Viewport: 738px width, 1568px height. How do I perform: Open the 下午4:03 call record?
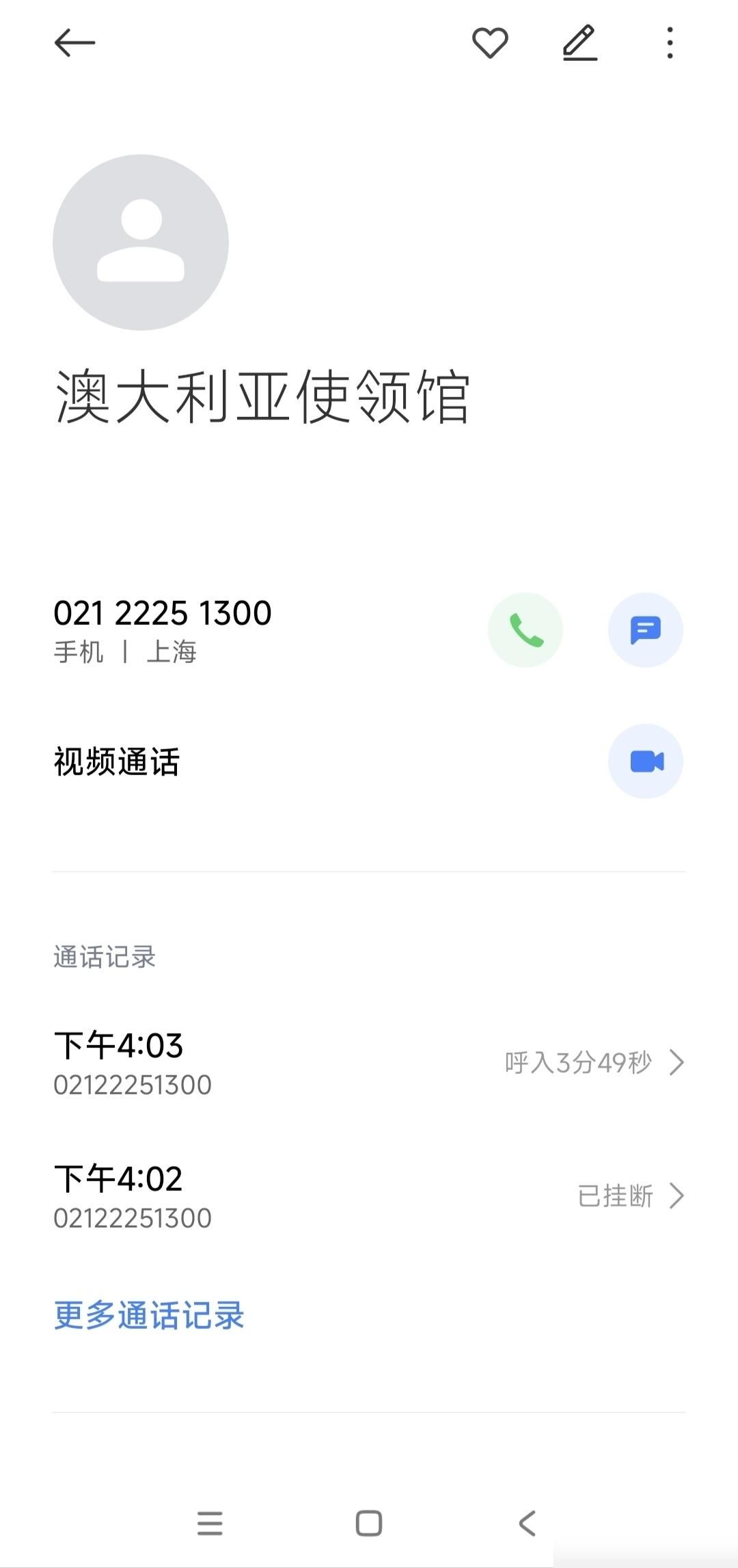pyautogui.click(x=369, y=1063)
